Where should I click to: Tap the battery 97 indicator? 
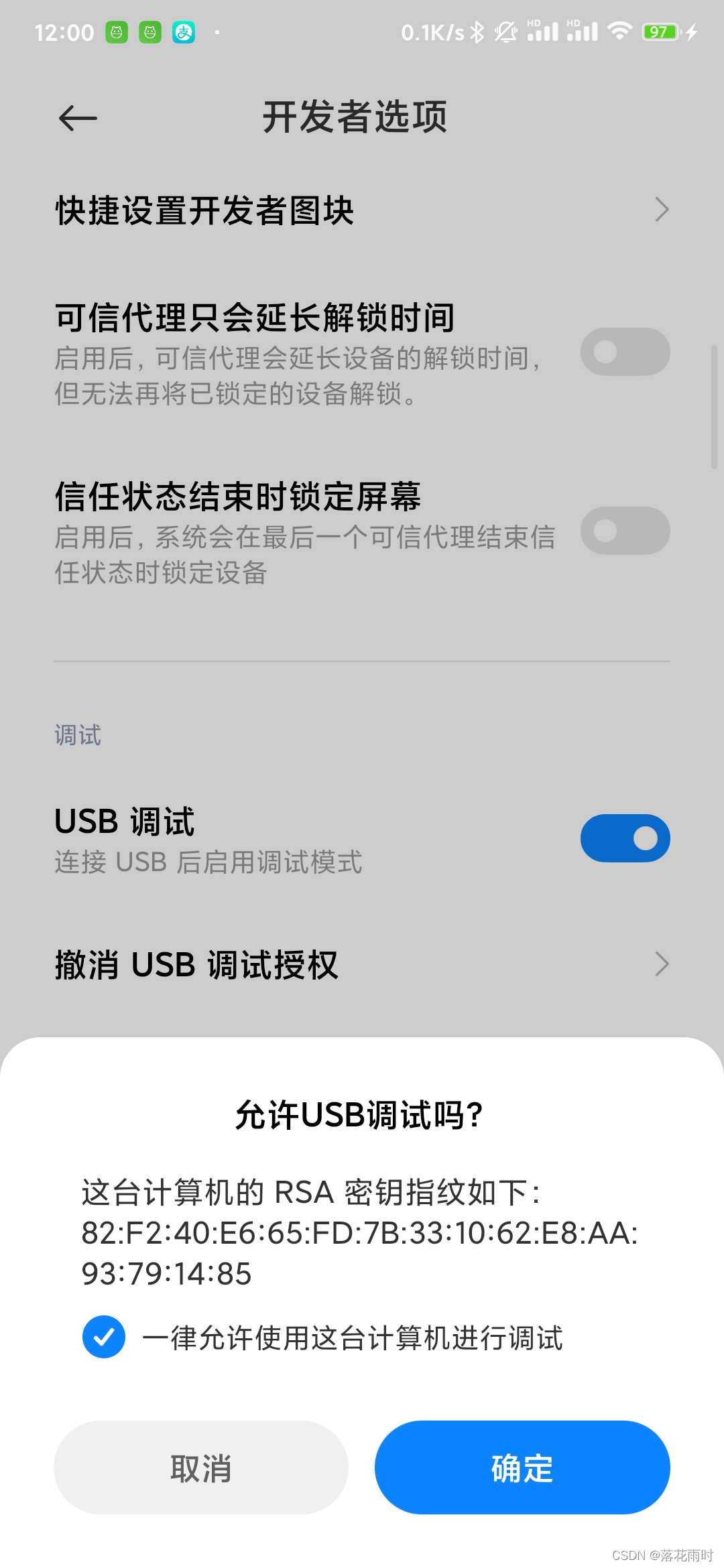(660, 31)
